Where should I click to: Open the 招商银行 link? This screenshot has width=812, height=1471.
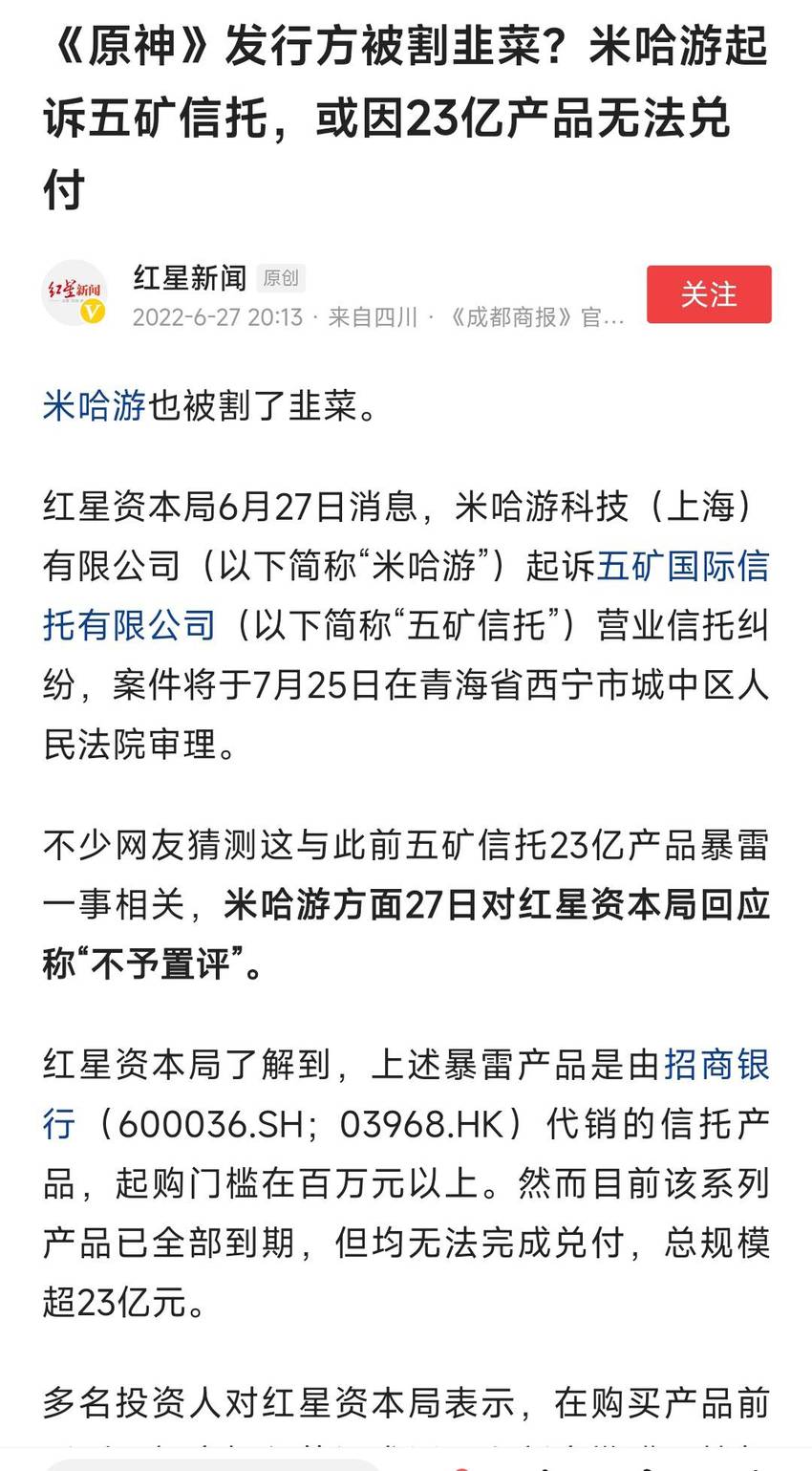(716, 1064)
